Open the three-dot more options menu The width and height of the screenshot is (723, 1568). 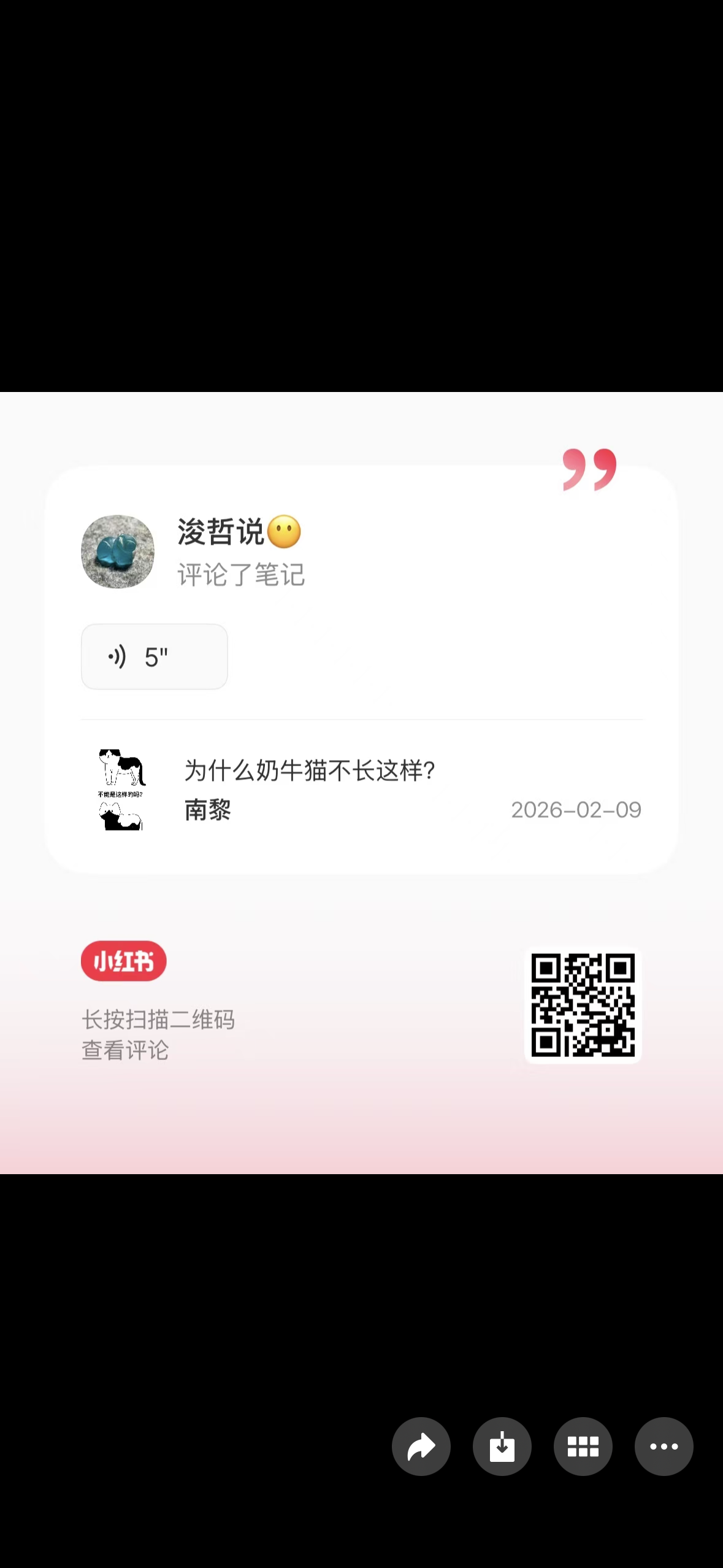click(664, 1446)
